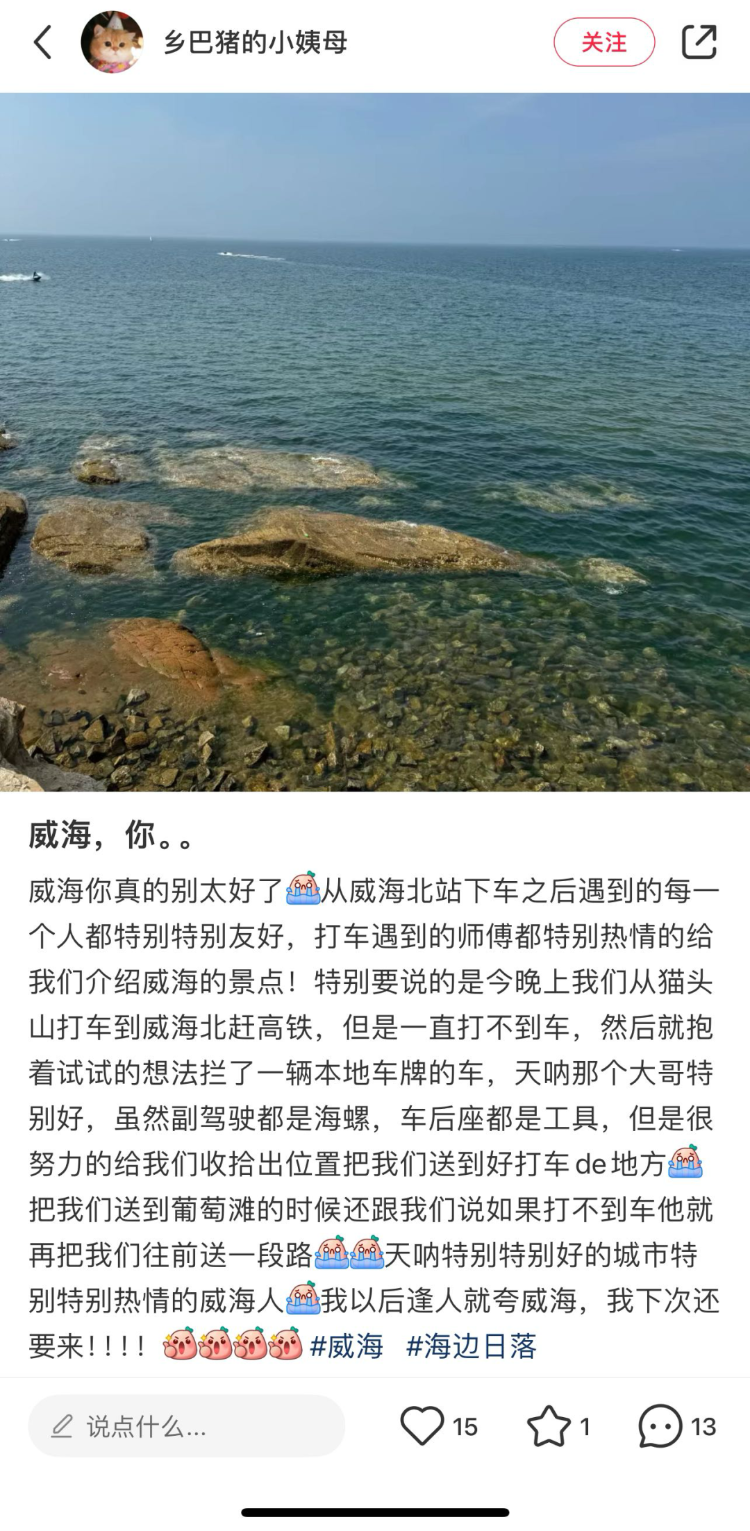Open the #威海 hashtag
The height and width of the screenshot is (1531, 750).
346,1346
